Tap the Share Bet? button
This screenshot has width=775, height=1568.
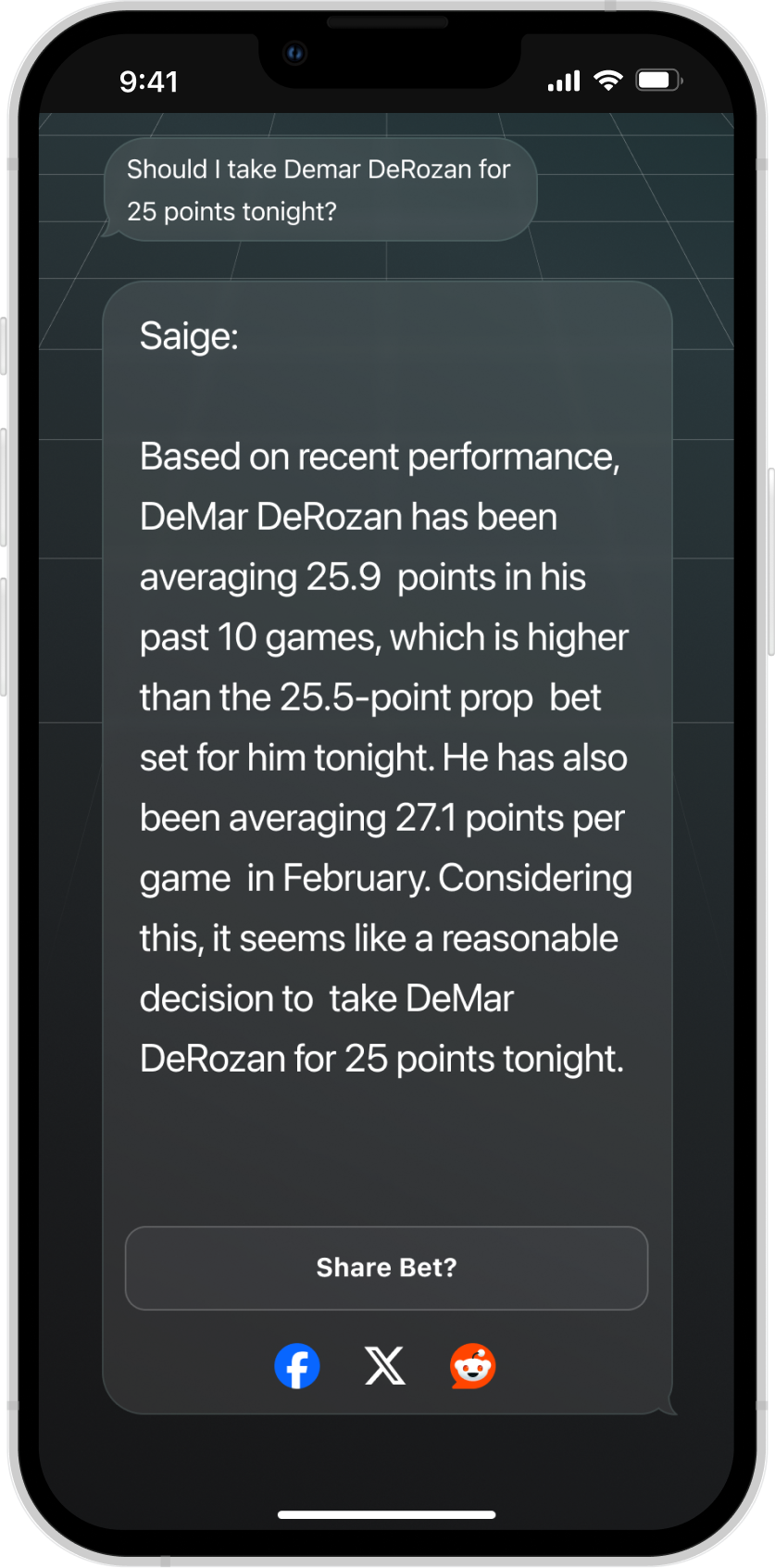point(386,1268)
